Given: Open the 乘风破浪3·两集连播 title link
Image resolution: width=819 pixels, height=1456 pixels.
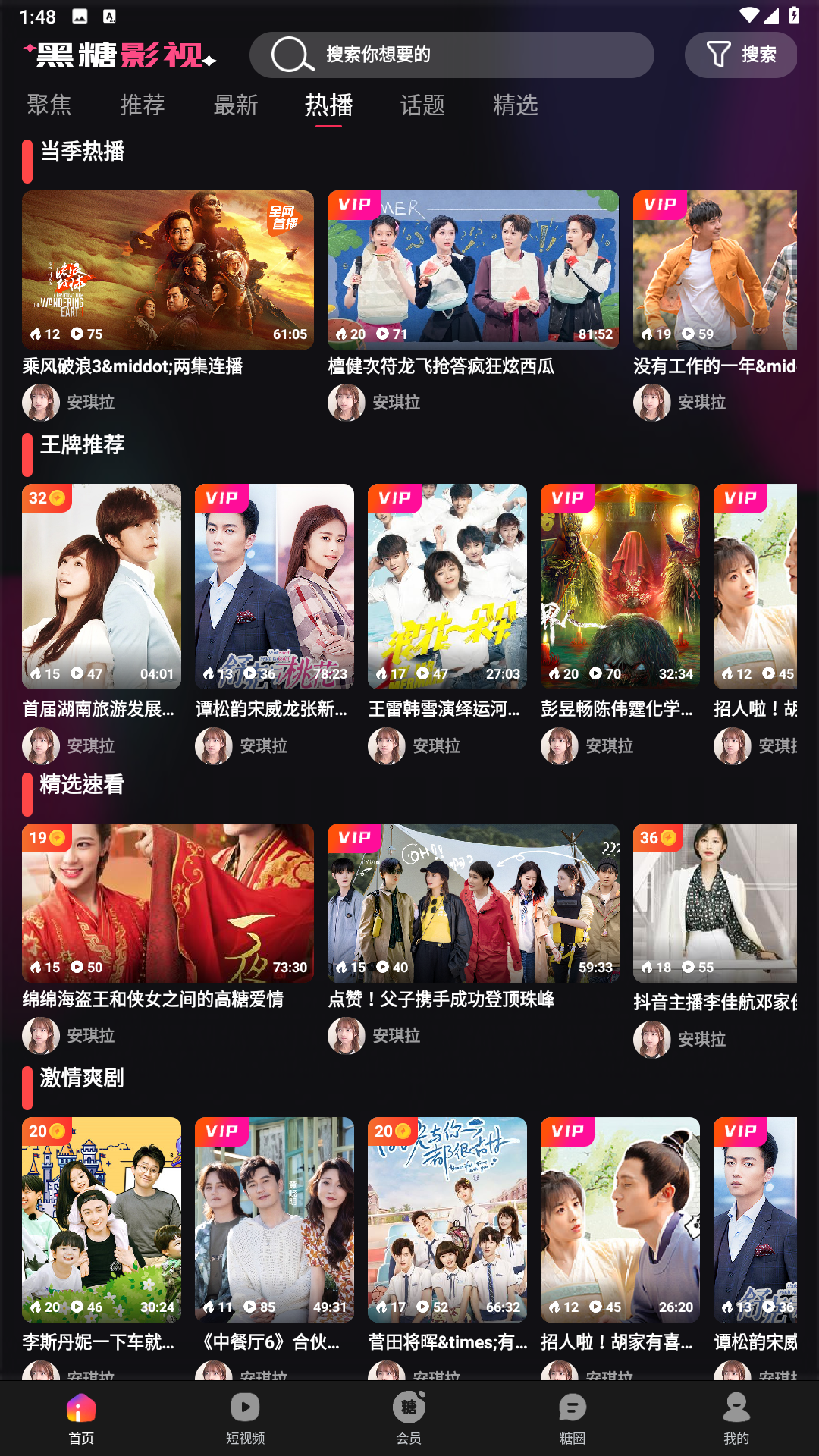Looking at the screenshot, I should (x=133, y=366).
